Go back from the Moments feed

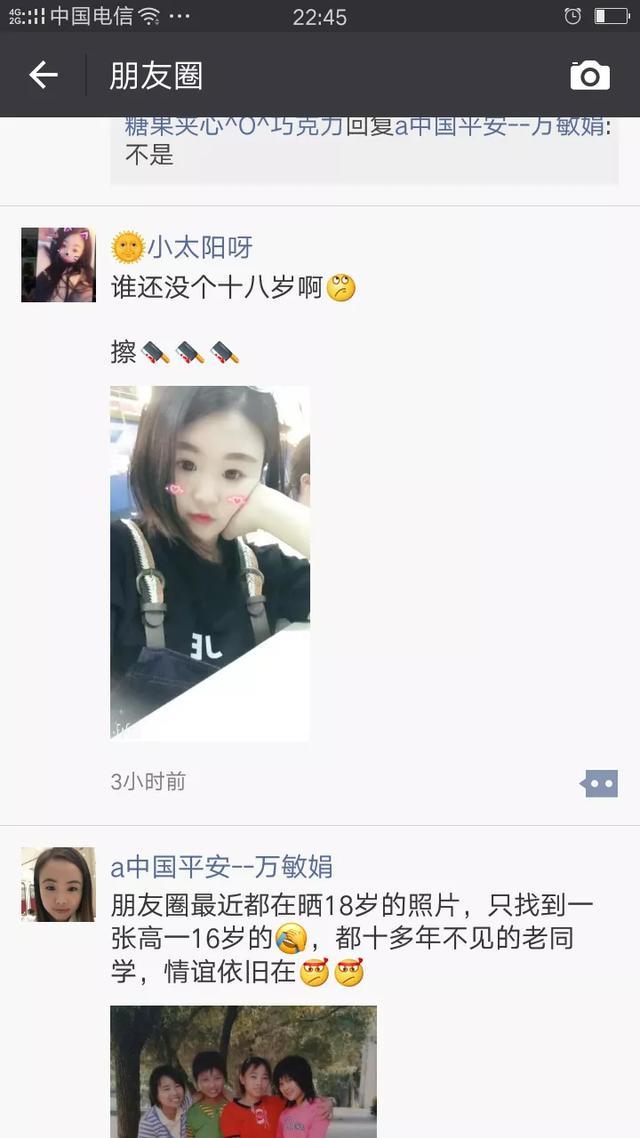(x=43, y=75)
